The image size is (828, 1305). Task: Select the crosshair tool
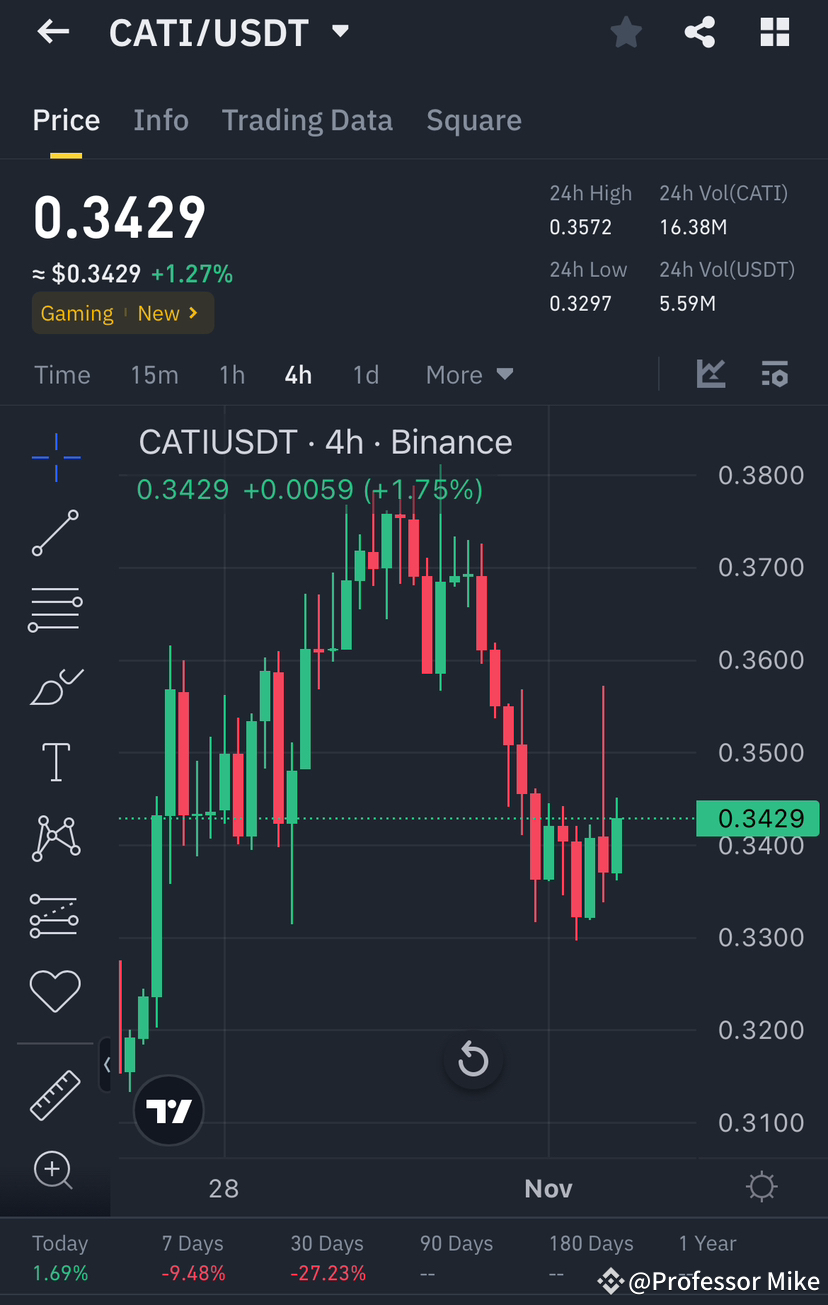click(55, 458)
